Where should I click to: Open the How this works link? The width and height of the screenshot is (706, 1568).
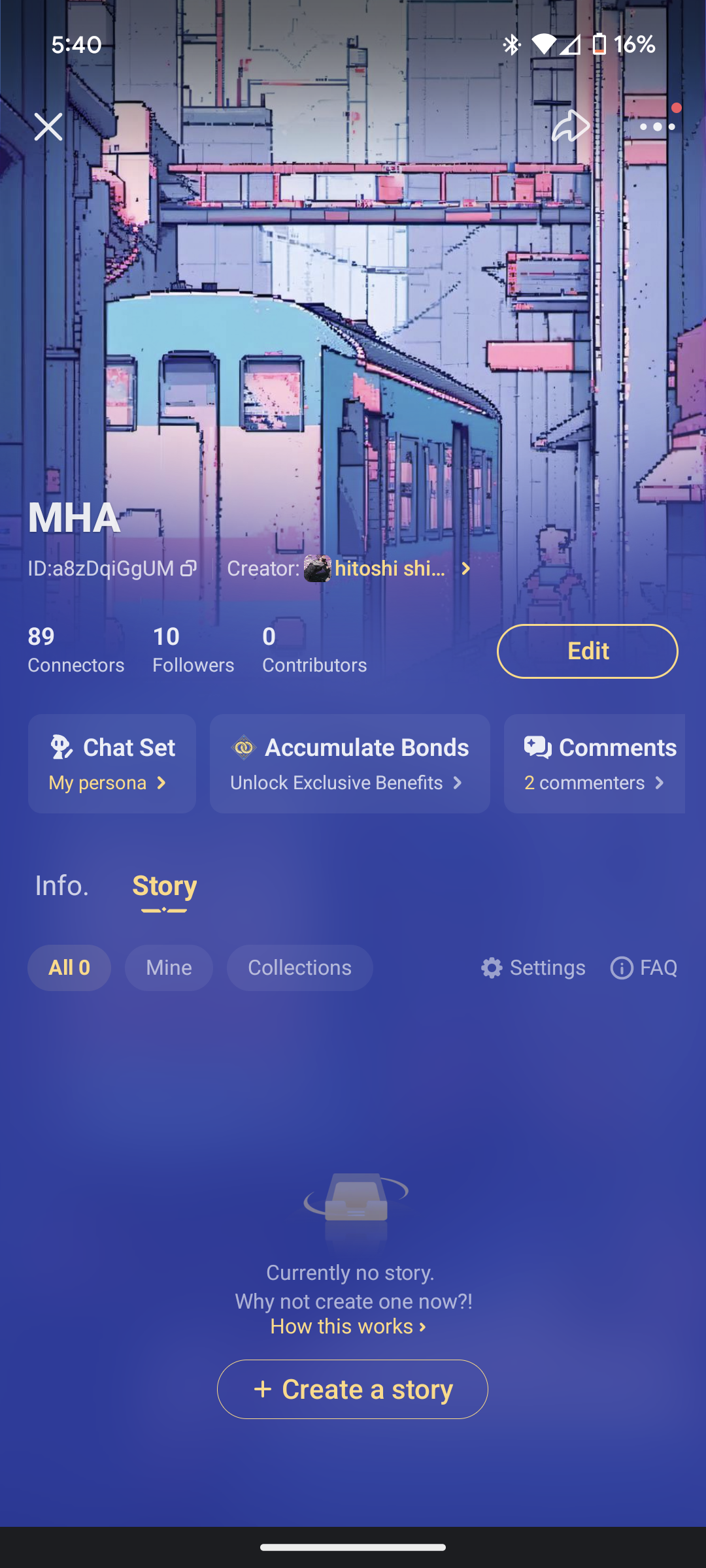click(348, 1326)
